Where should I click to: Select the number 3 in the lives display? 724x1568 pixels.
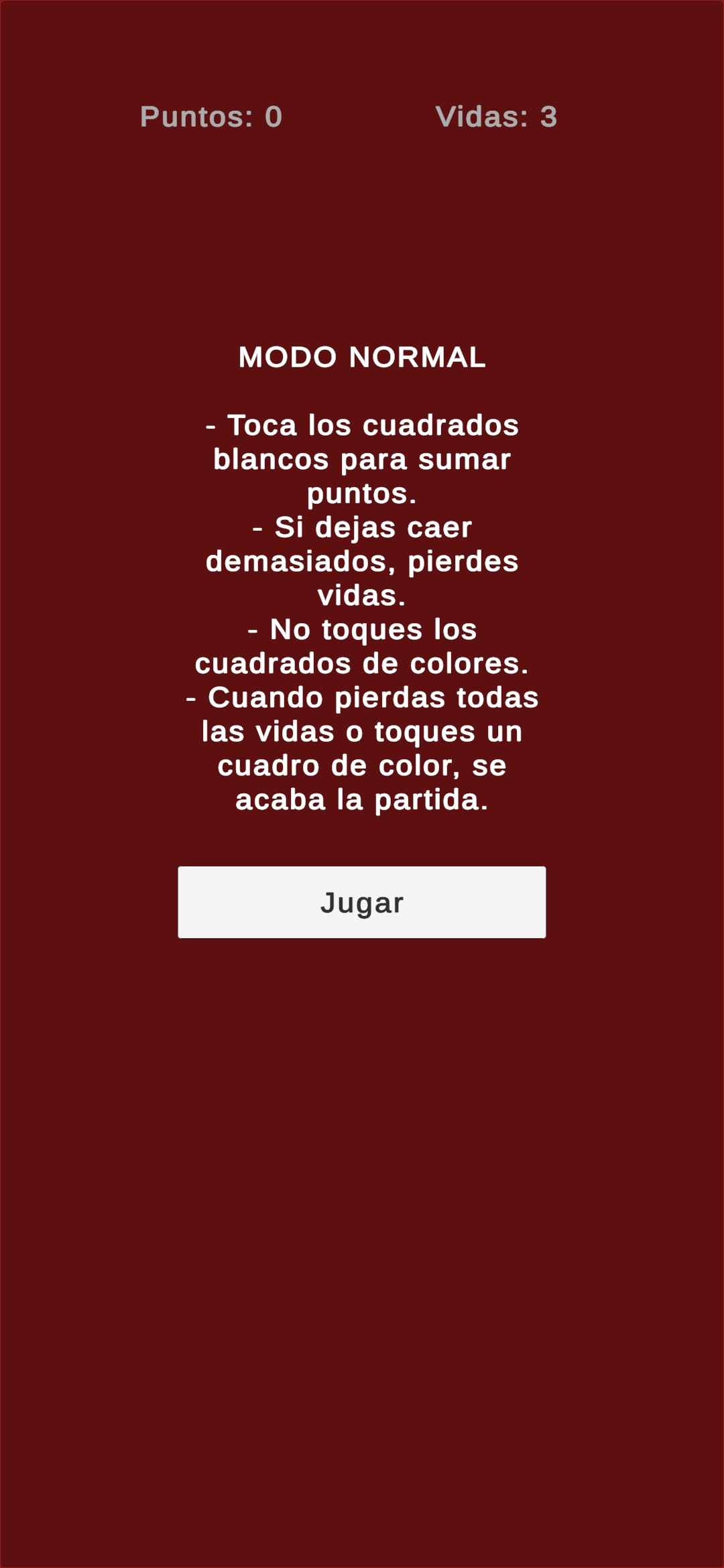click(x=546, y=117)
